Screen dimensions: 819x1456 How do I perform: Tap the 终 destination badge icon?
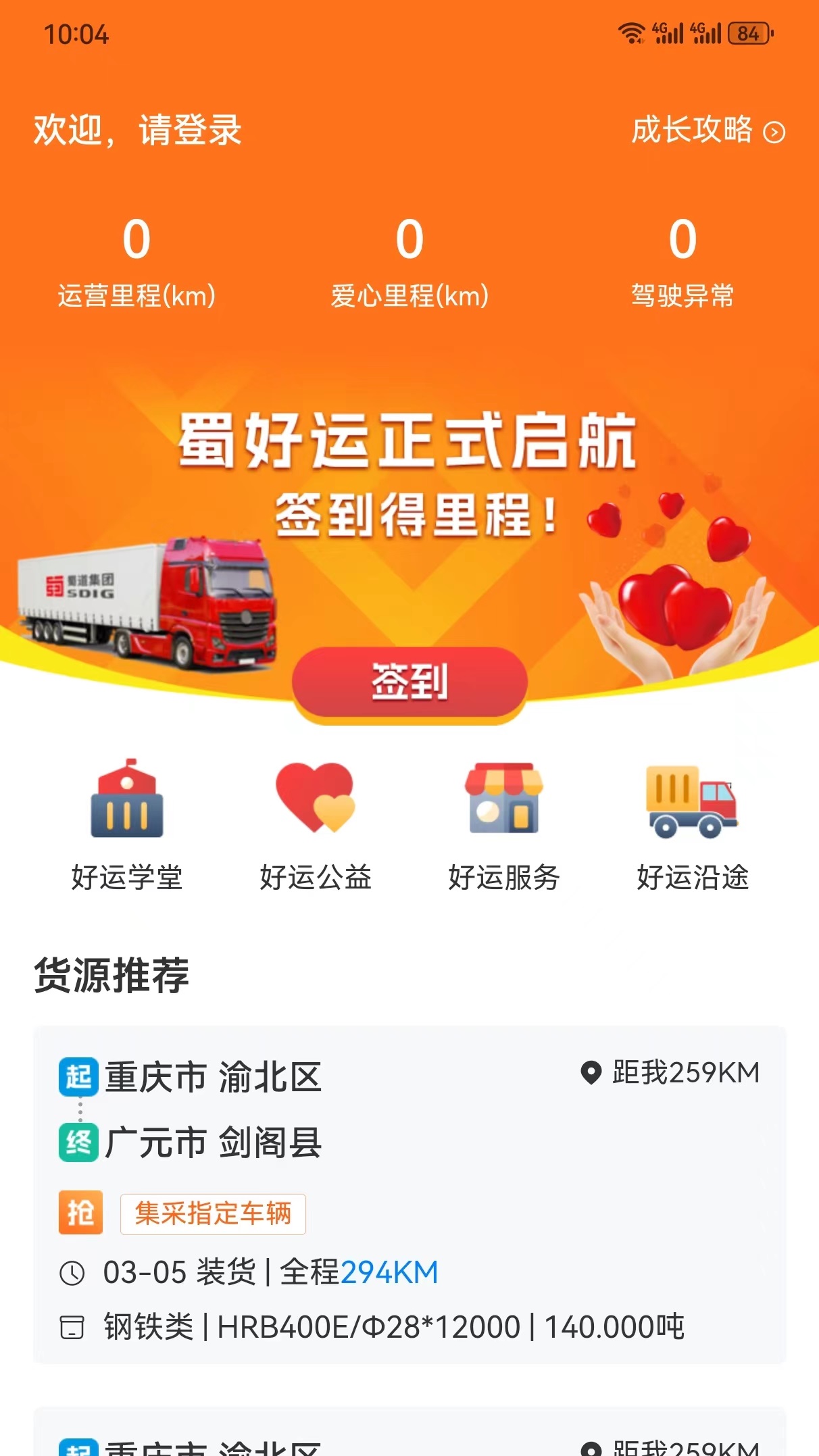point(80,1142)
